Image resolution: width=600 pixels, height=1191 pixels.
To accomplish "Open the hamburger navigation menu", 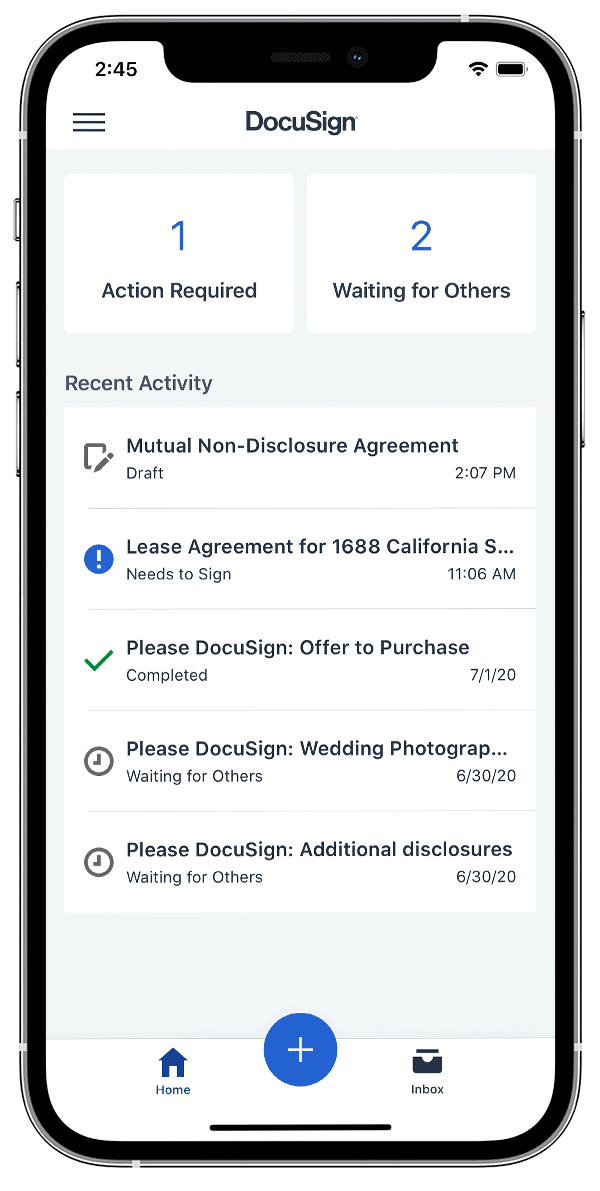I will [89, 122].
